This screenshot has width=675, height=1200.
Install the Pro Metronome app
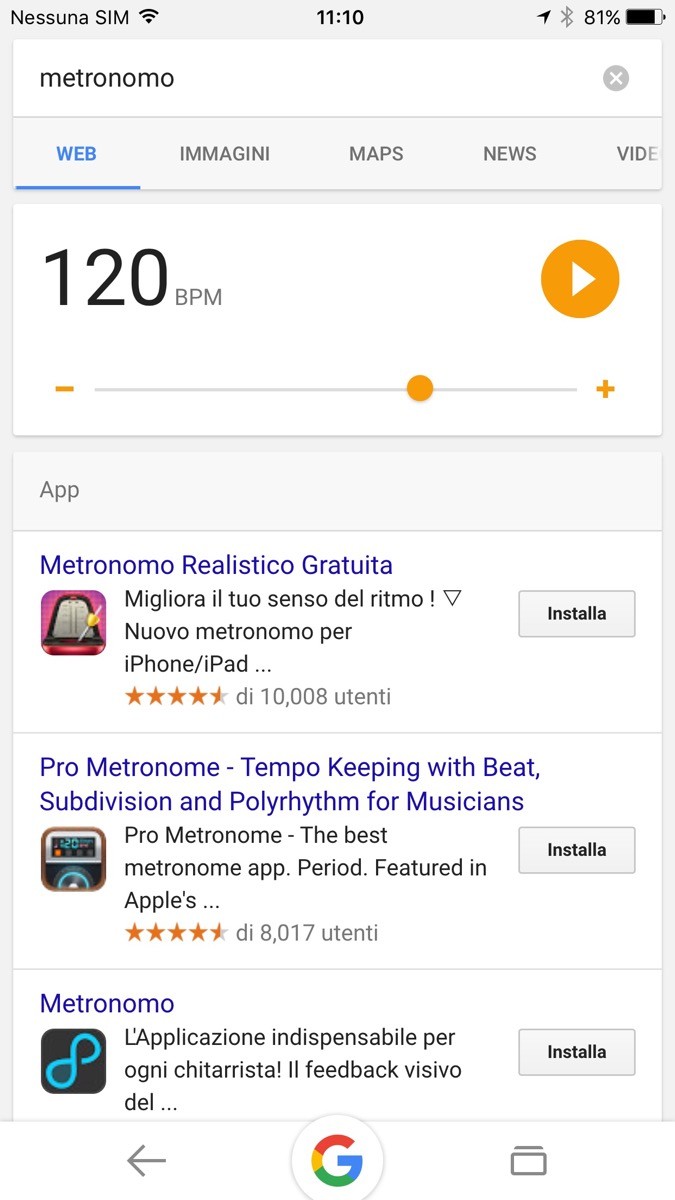click(576, 850)
